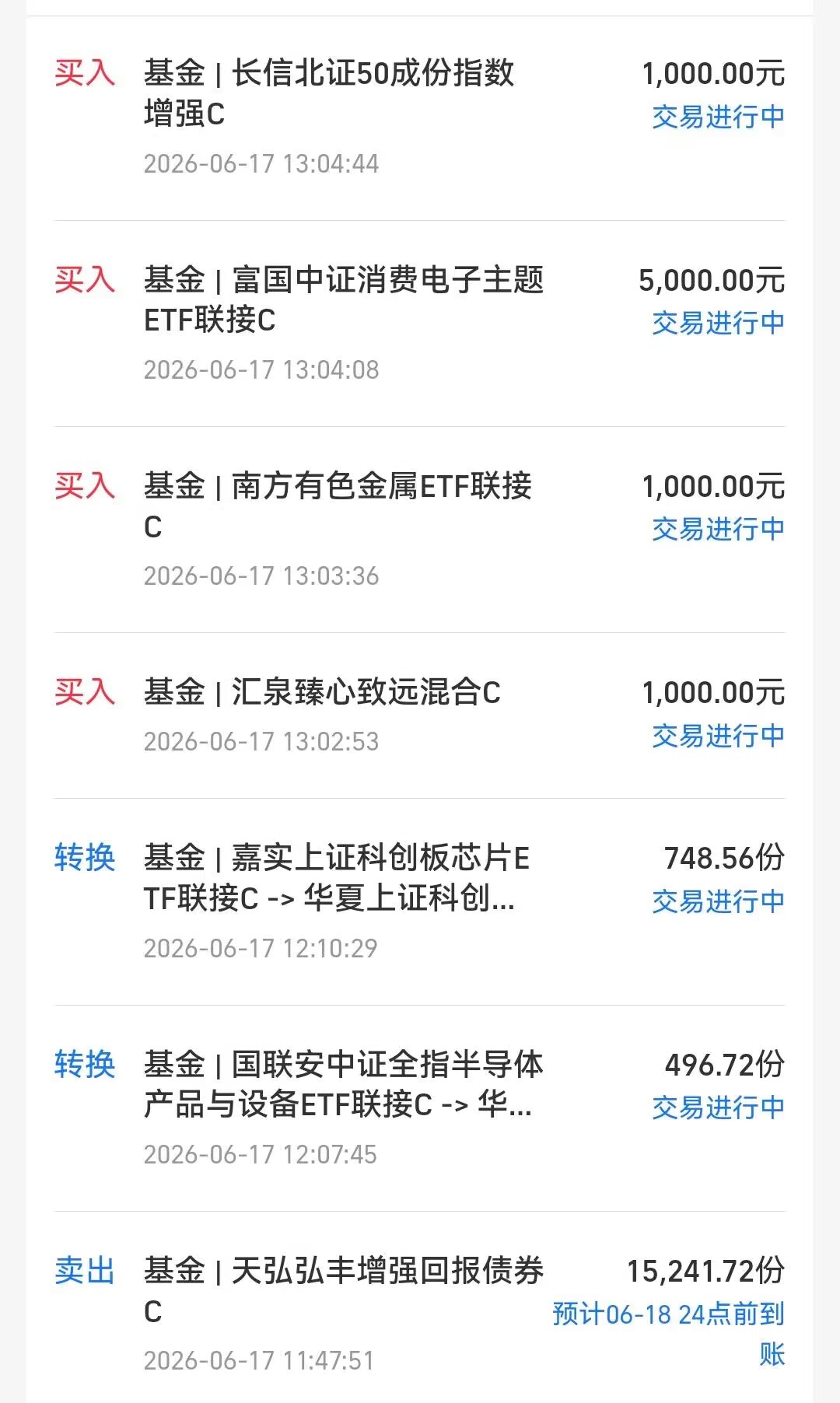
Task: View the 国联安中证全指半导体 conversion transaction
Action: point(420,1108)
